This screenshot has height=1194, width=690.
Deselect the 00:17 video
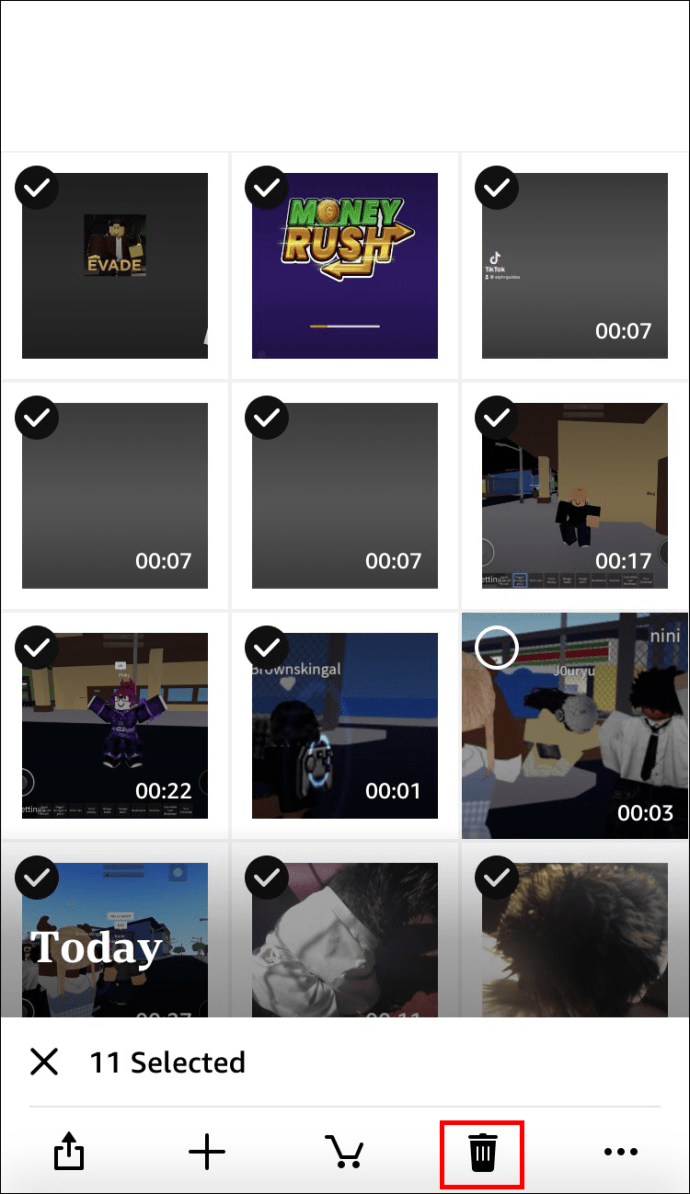(497, 418)
